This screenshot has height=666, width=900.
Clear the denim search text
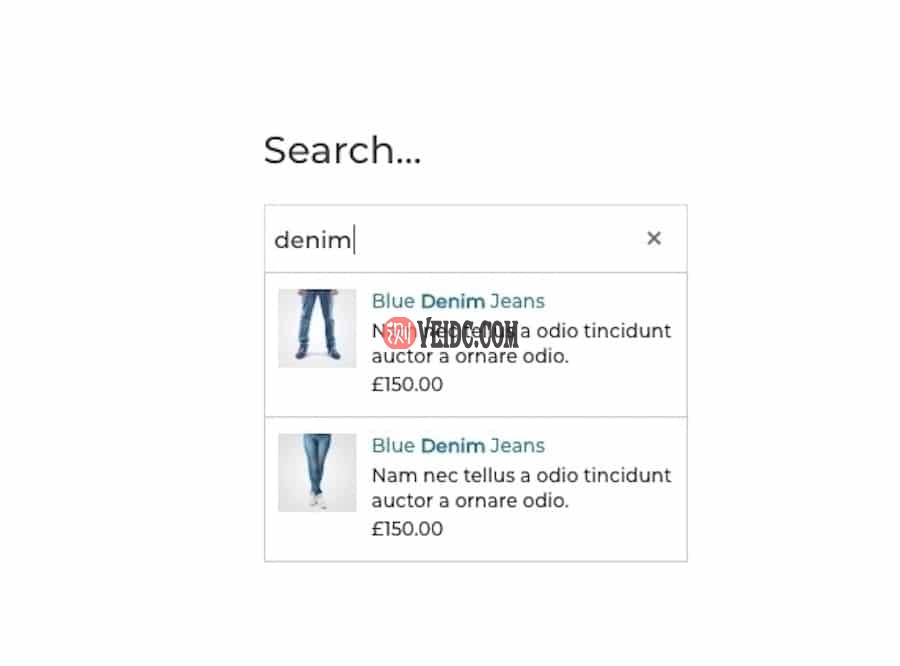pyautogui.click(x=654, y=238)
